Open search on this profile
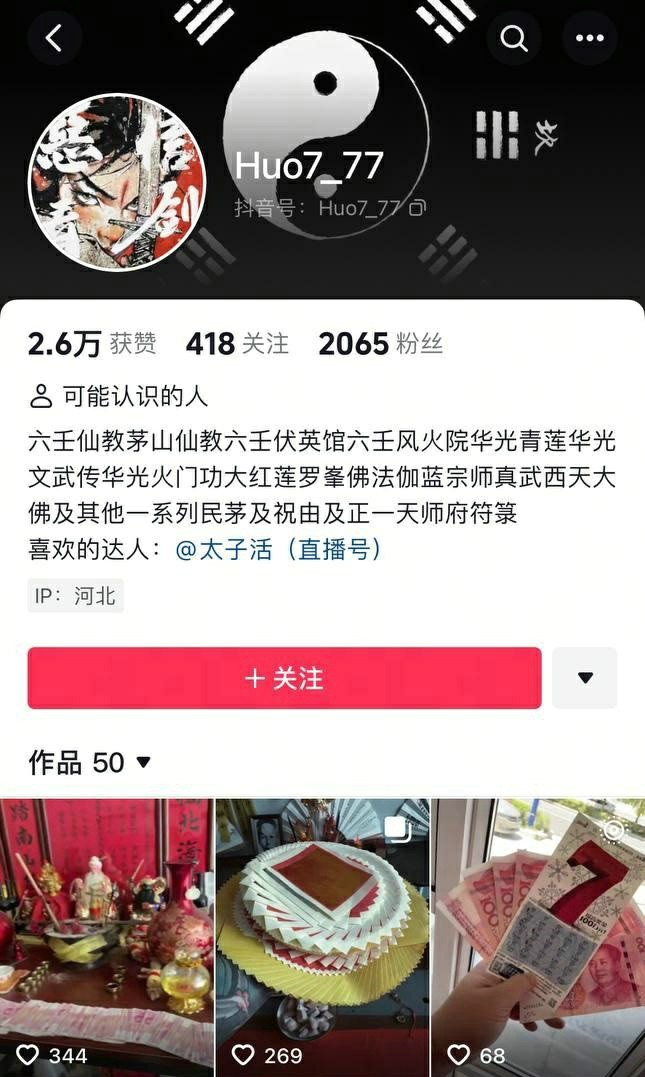The height and width of the screenshot is (1077, 645). pyautogui.click(x=514, y=38)
